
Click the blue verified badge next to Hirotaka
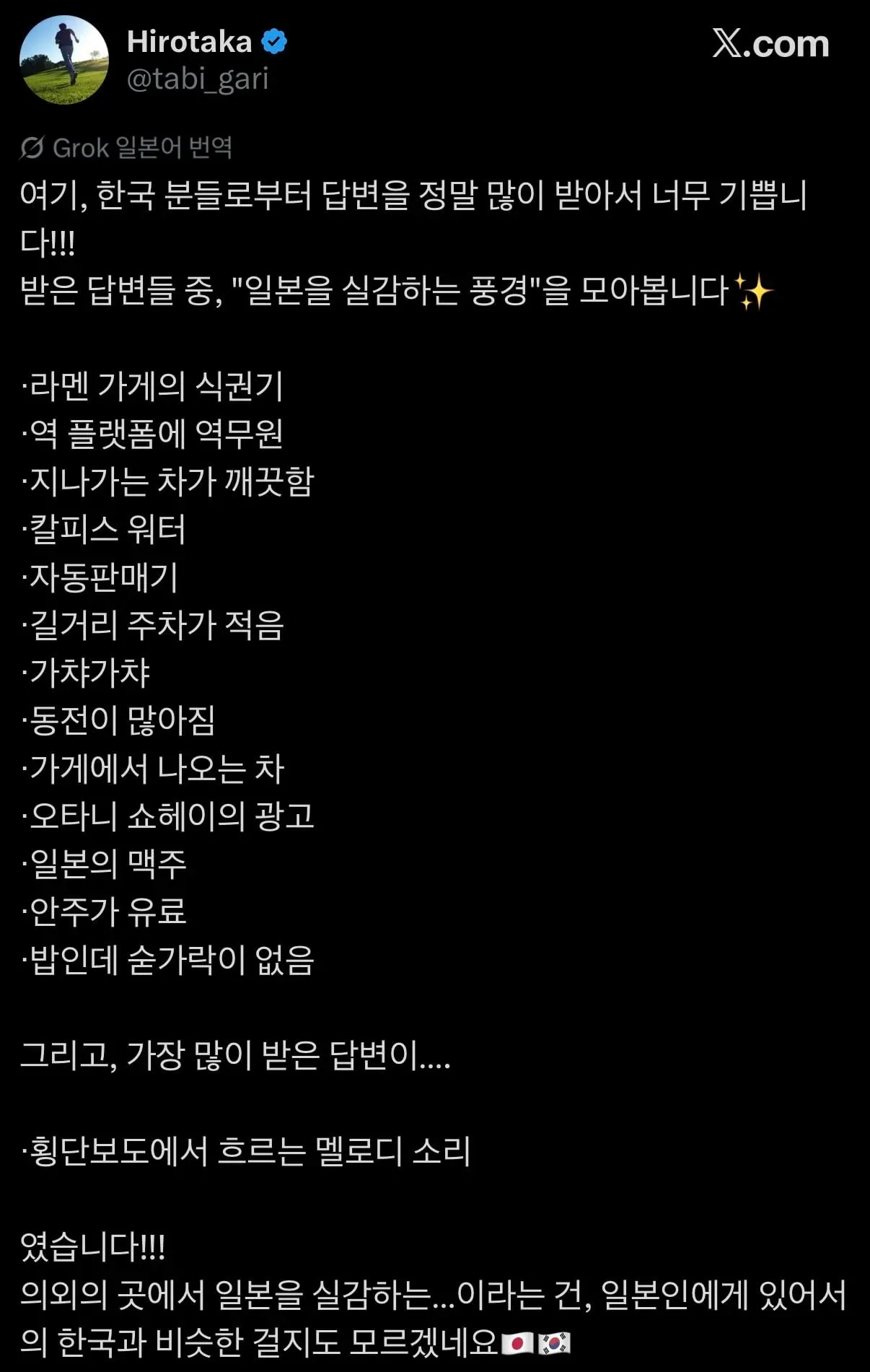click(273, 42)
